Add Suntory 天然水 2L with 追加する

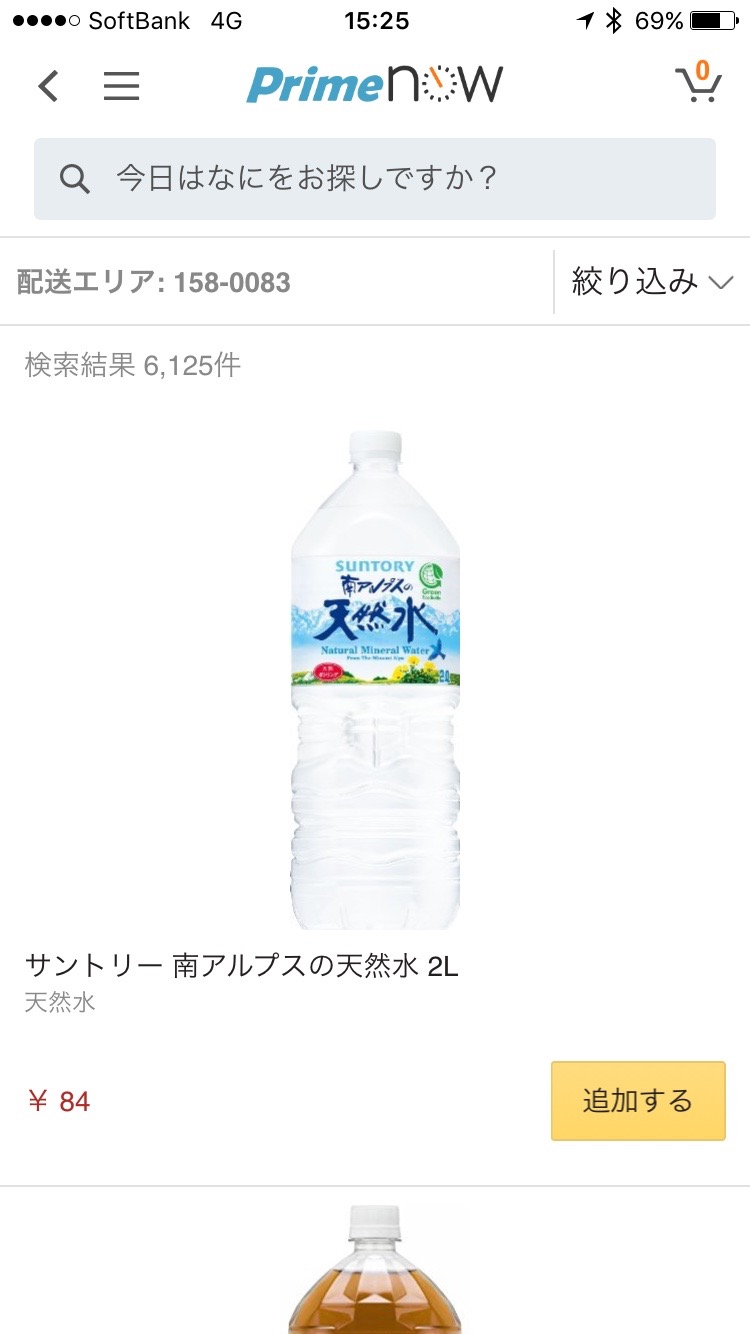[x=638, y=1101]
